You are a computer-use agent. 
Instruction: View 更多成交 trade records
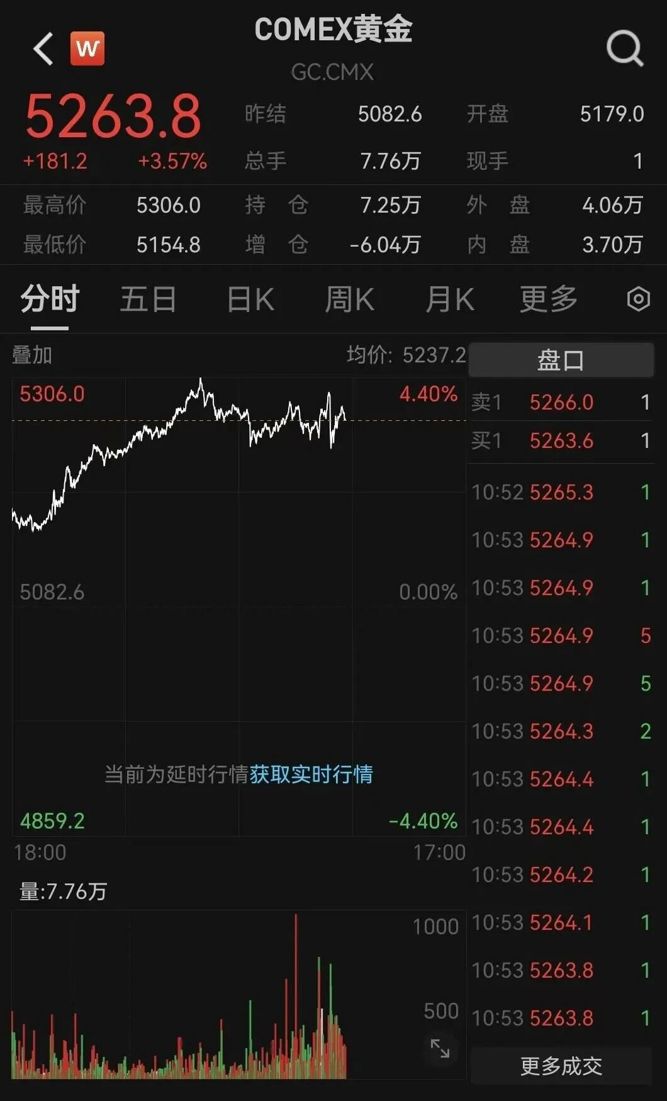click(x=561, y=1066)
